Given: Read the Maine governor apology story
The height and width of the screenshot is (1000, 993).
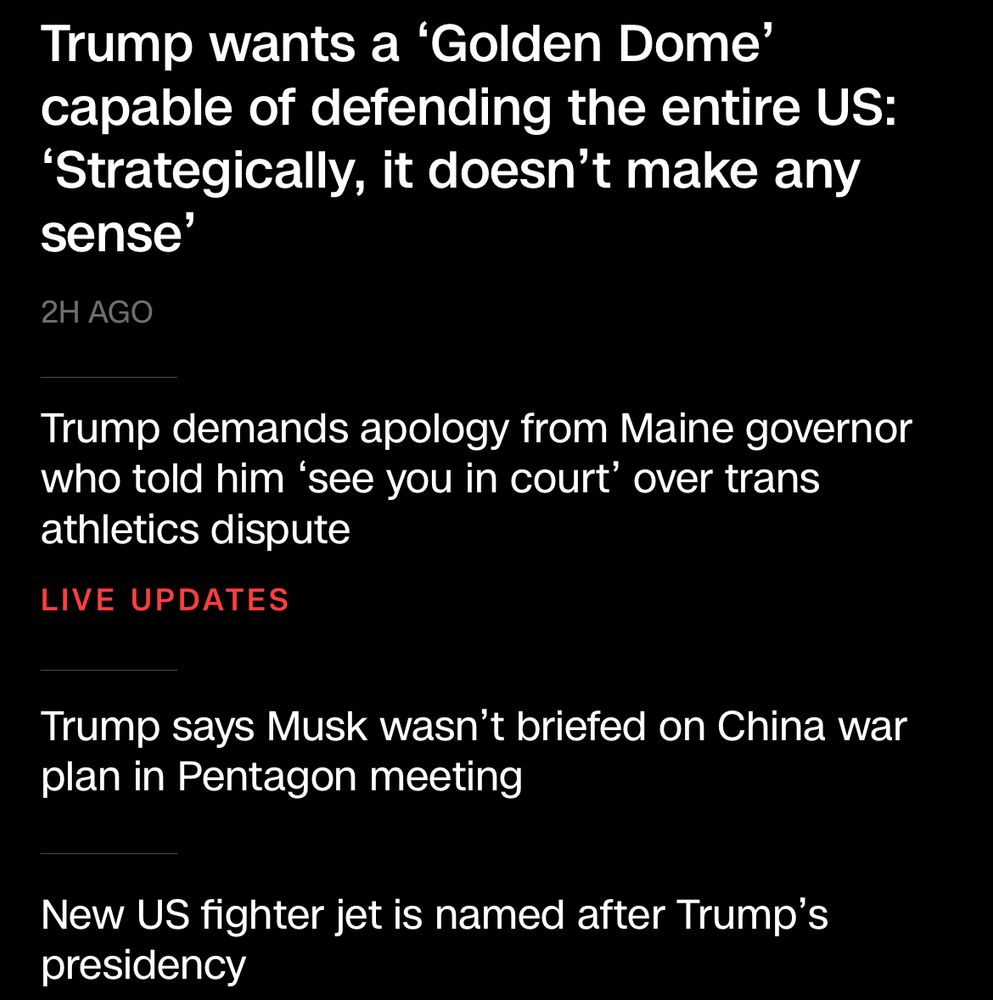Looking at the screenshot, I should tap(476, 479).
